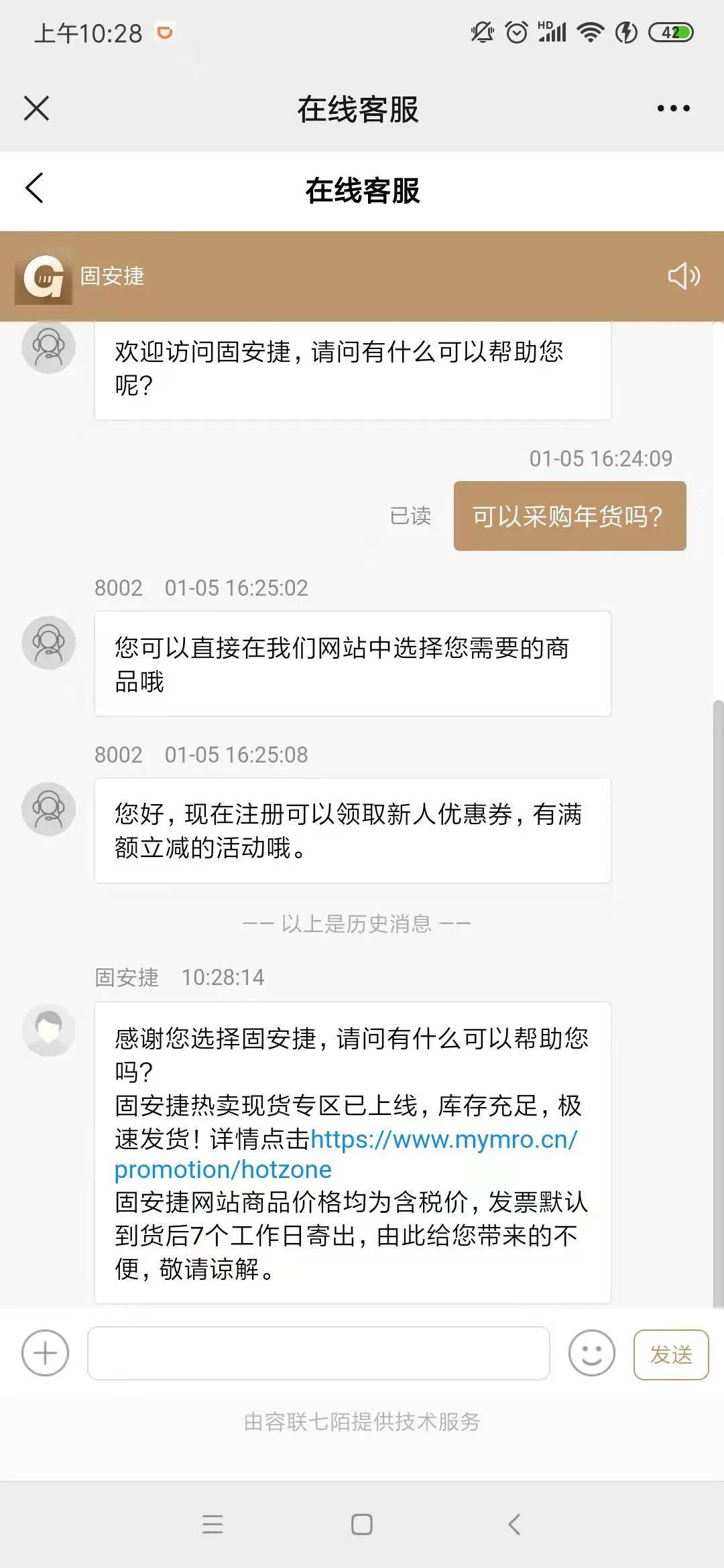The image size is (724, 1568).
Task: Close the 在线客服 web page
Action: pyautogui.click(x=36, y=108)
